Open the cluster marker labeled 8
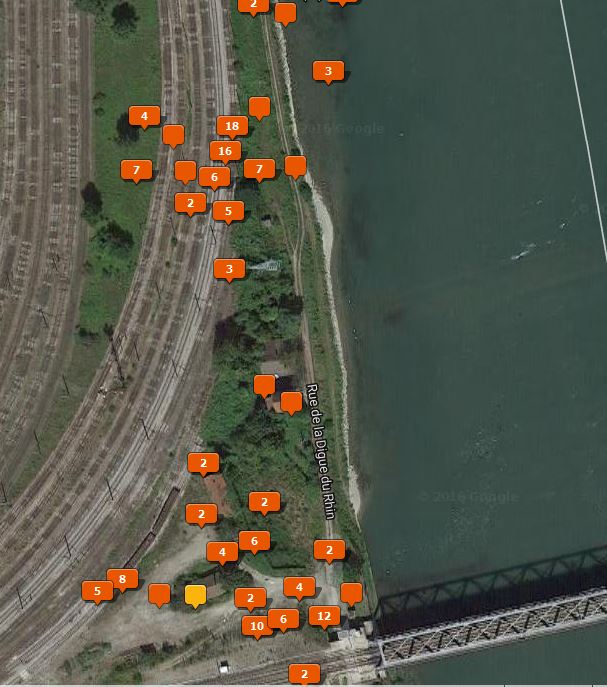The width and height of the screenshot is (607, 687). 122,578
